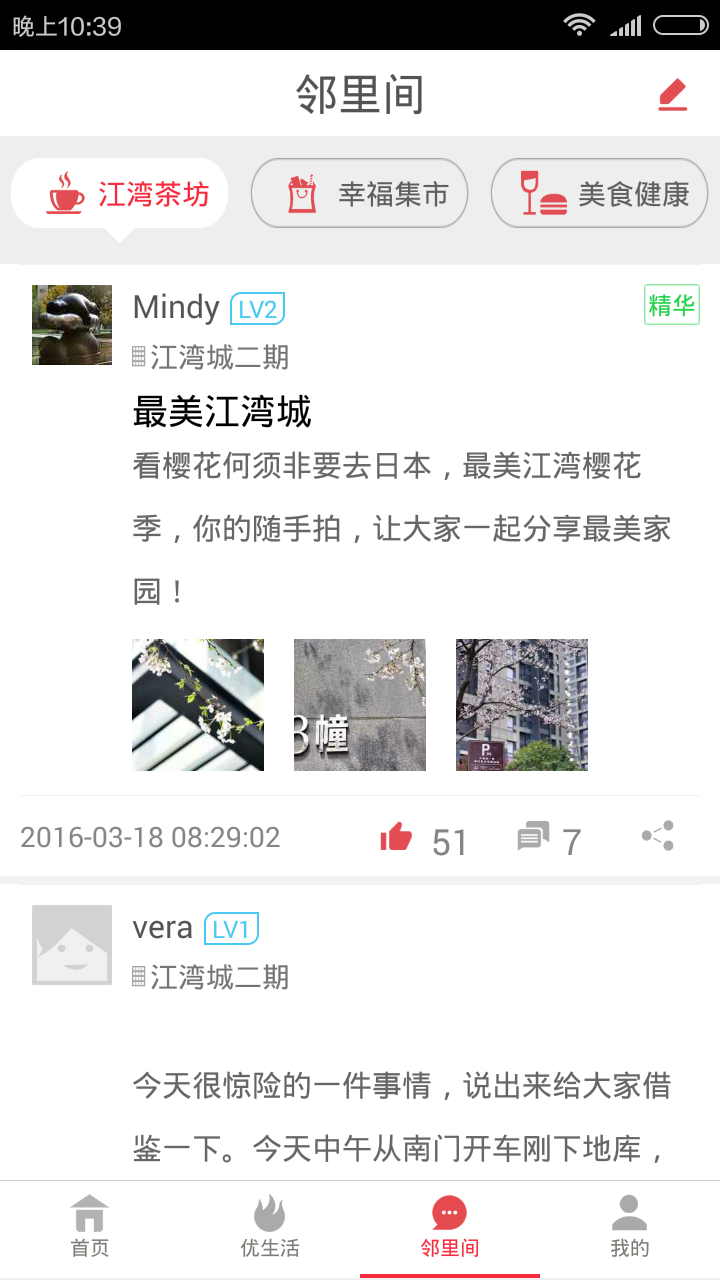Image resolution: width=720 pixels, height=1280 pixels.
Task: Open Mindy's profile avatar
Action: tap(72, 325)
